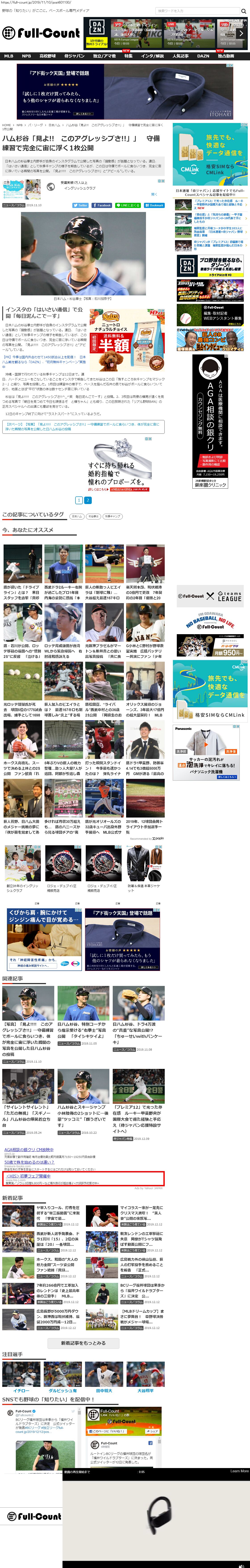
Task: Share the article on Twitter
Action: [x=81, y=205]
